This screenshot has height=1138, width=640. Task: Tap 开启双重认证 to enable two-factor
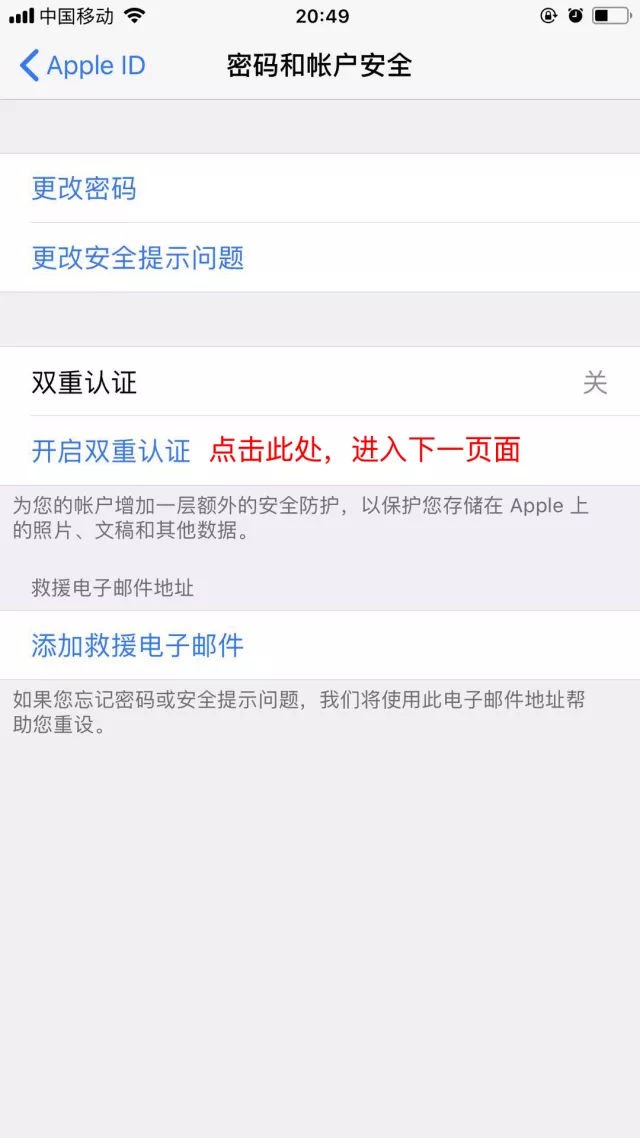pos(111,450)
